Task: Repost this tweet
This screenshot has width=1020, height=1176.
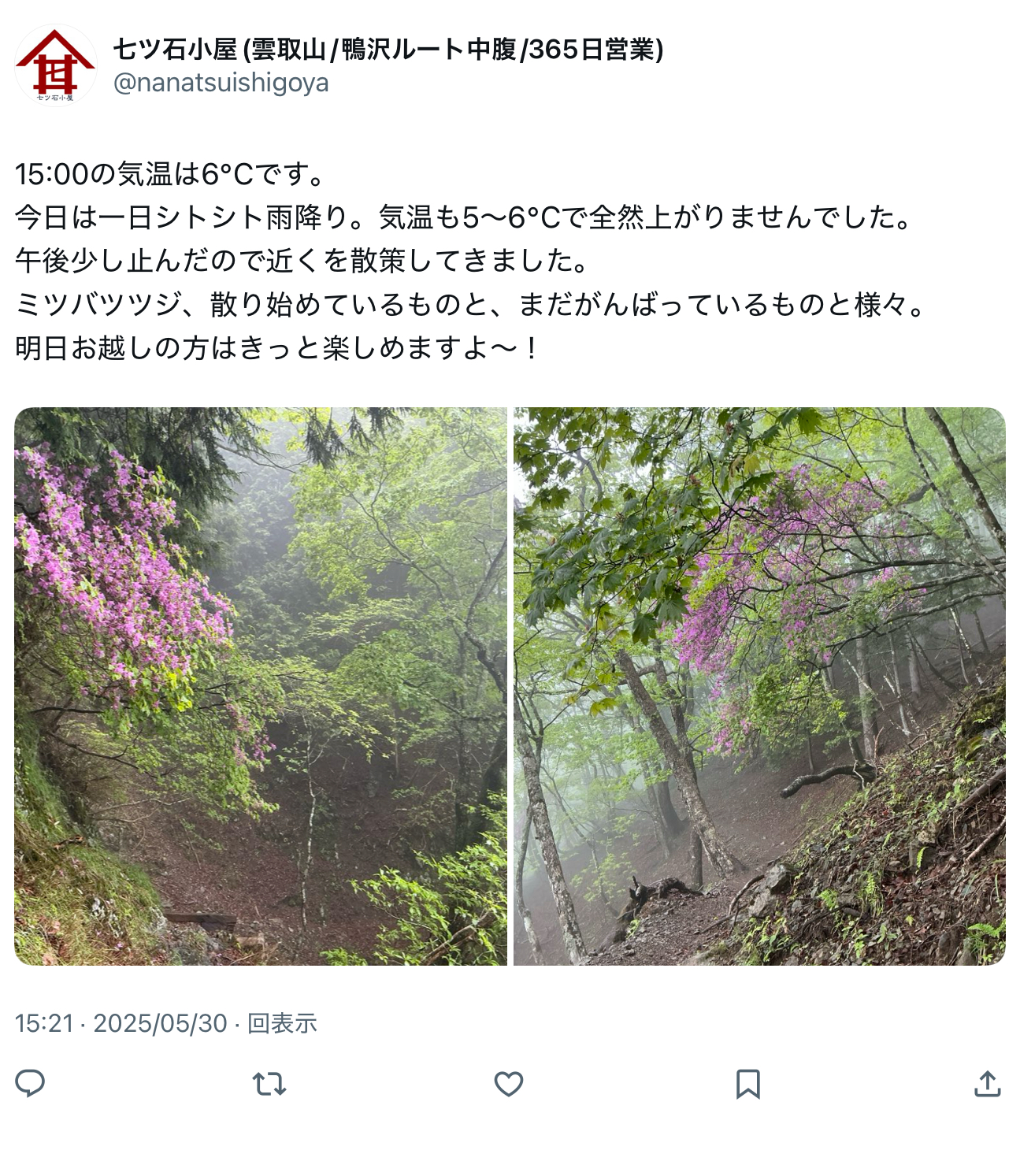Action: (269, 1084)
